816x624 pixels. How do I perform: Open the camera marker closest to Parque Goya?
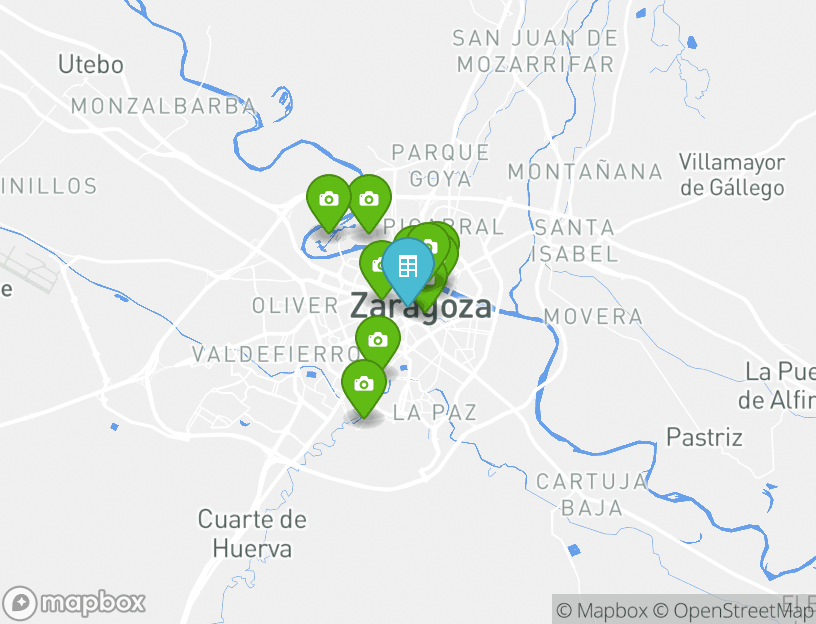[x=368, y=199]
